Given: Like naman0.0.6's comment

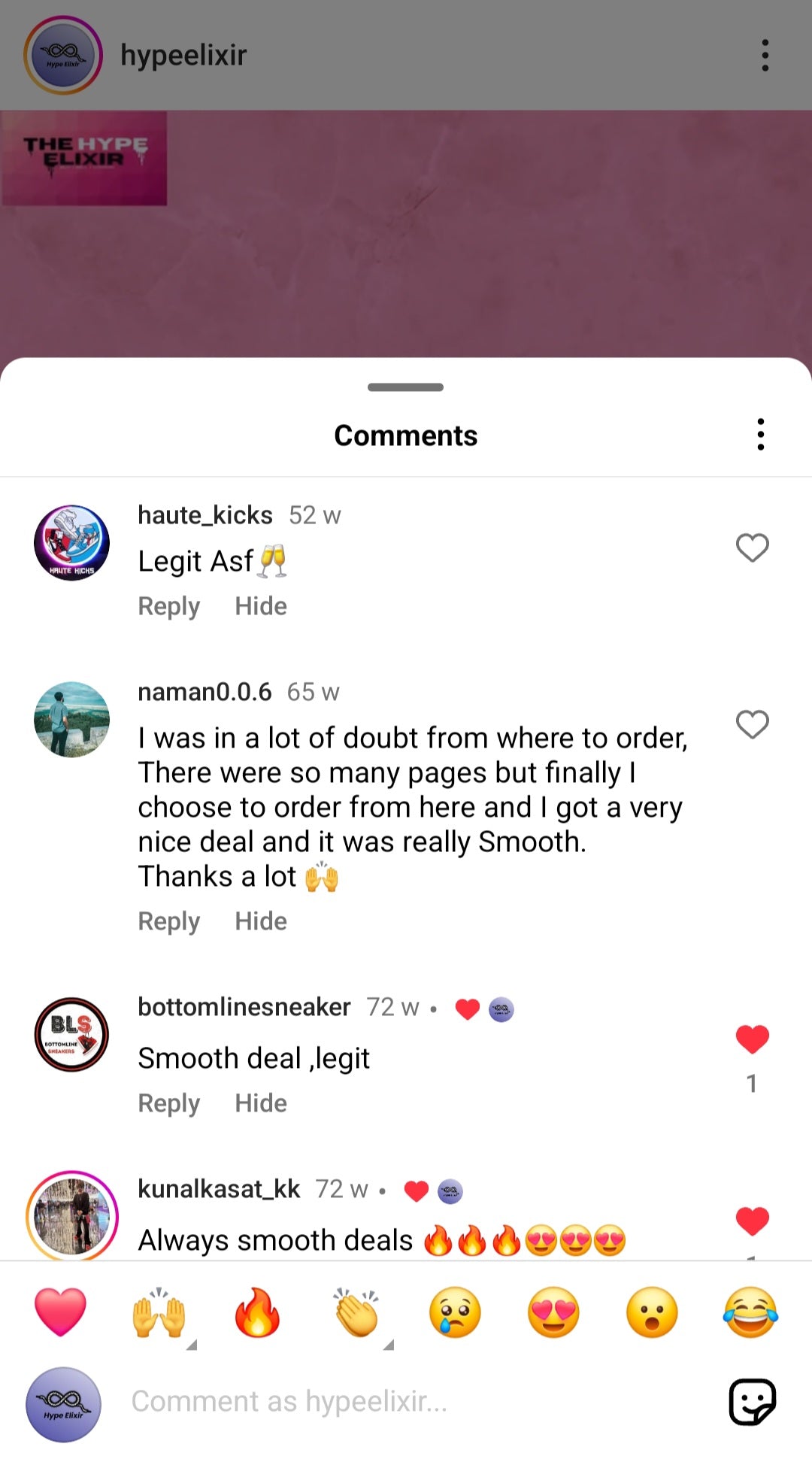Looking at the screenshot, I should point(752,724).
